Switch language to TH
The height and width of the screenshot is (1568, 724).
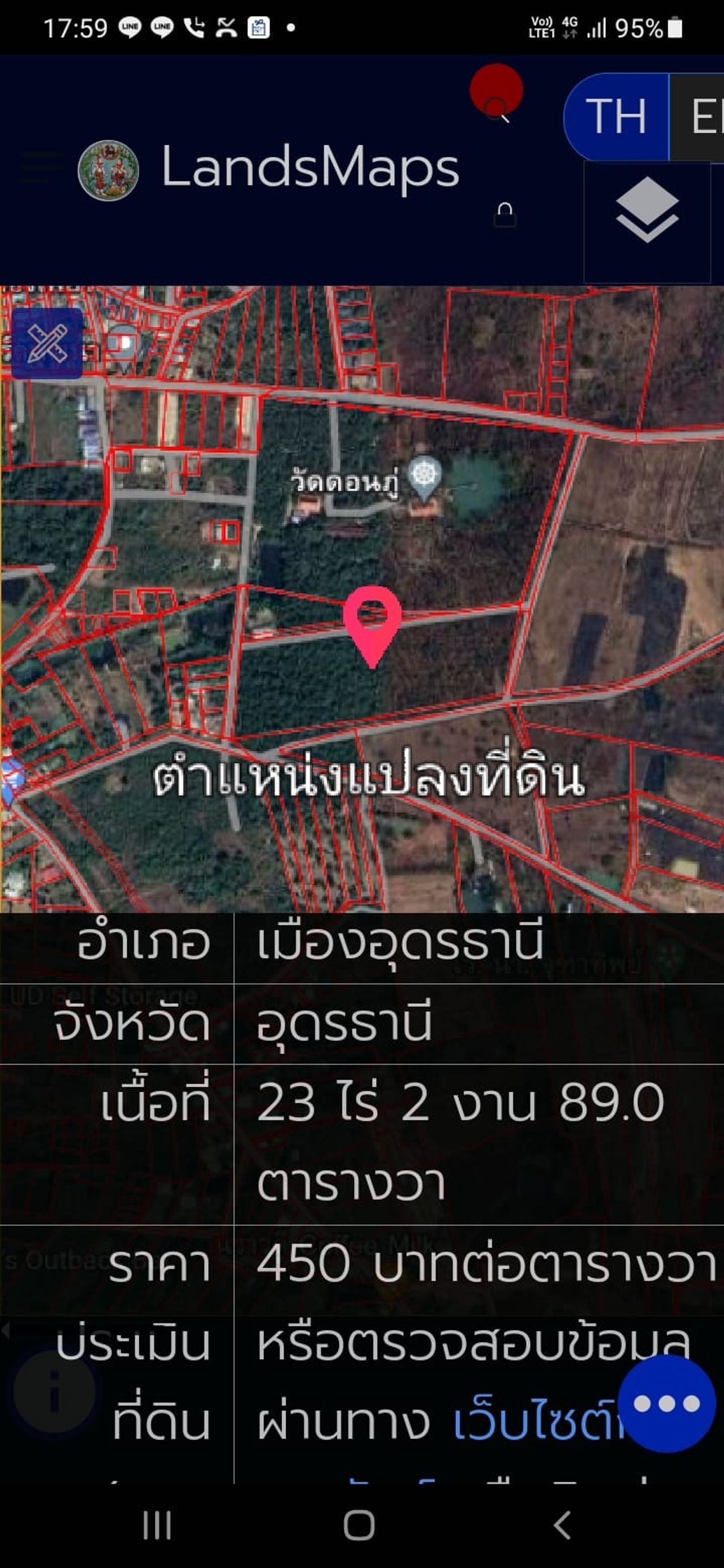point(616,116)
